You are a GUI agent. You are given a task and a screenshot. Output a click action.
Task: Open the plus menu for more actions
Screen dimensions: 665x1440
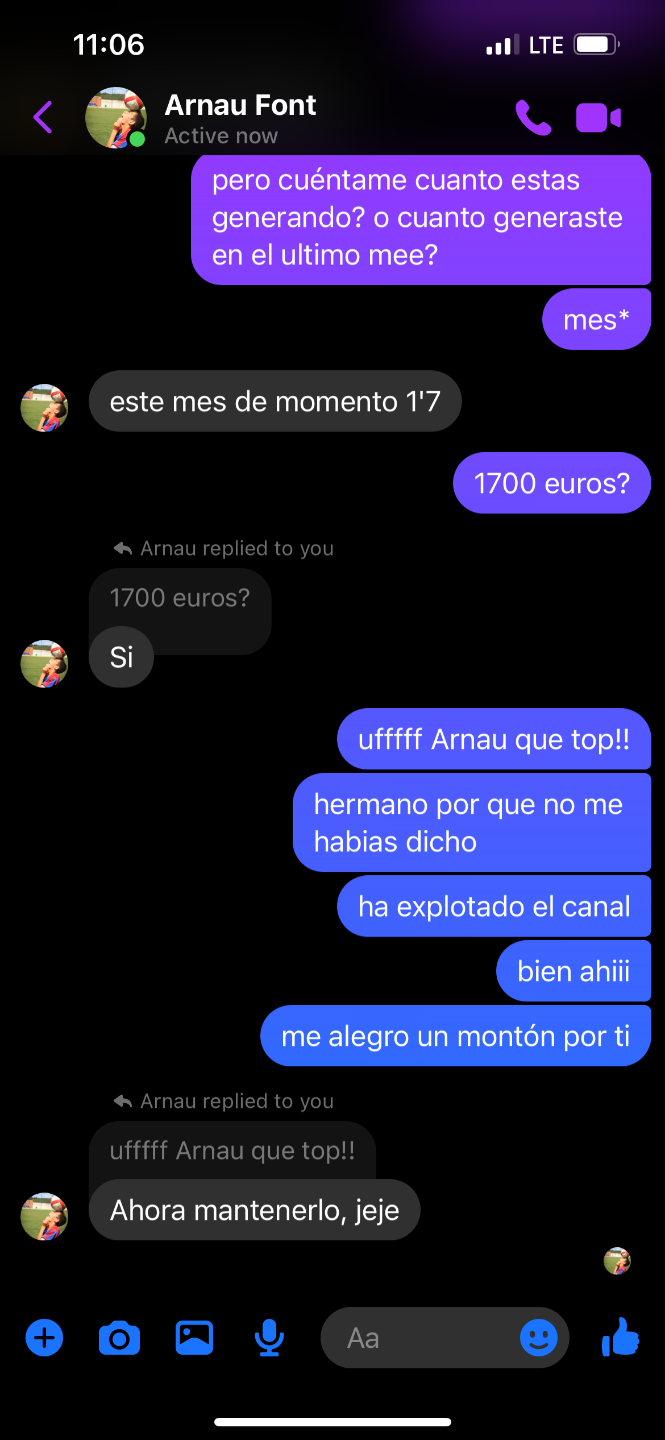(44, 1337)
